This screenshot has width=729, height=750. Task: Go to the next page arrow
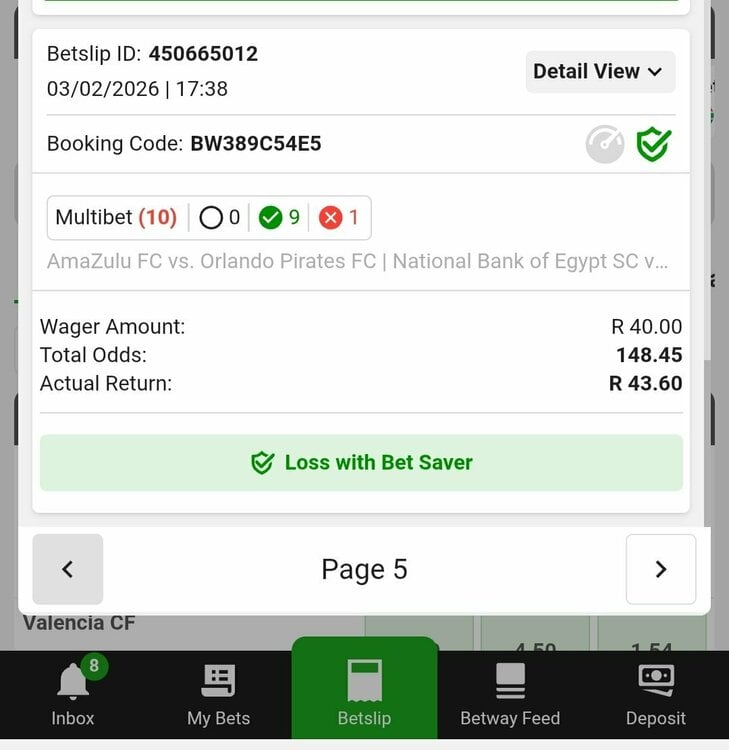click(x=660, y=569)
